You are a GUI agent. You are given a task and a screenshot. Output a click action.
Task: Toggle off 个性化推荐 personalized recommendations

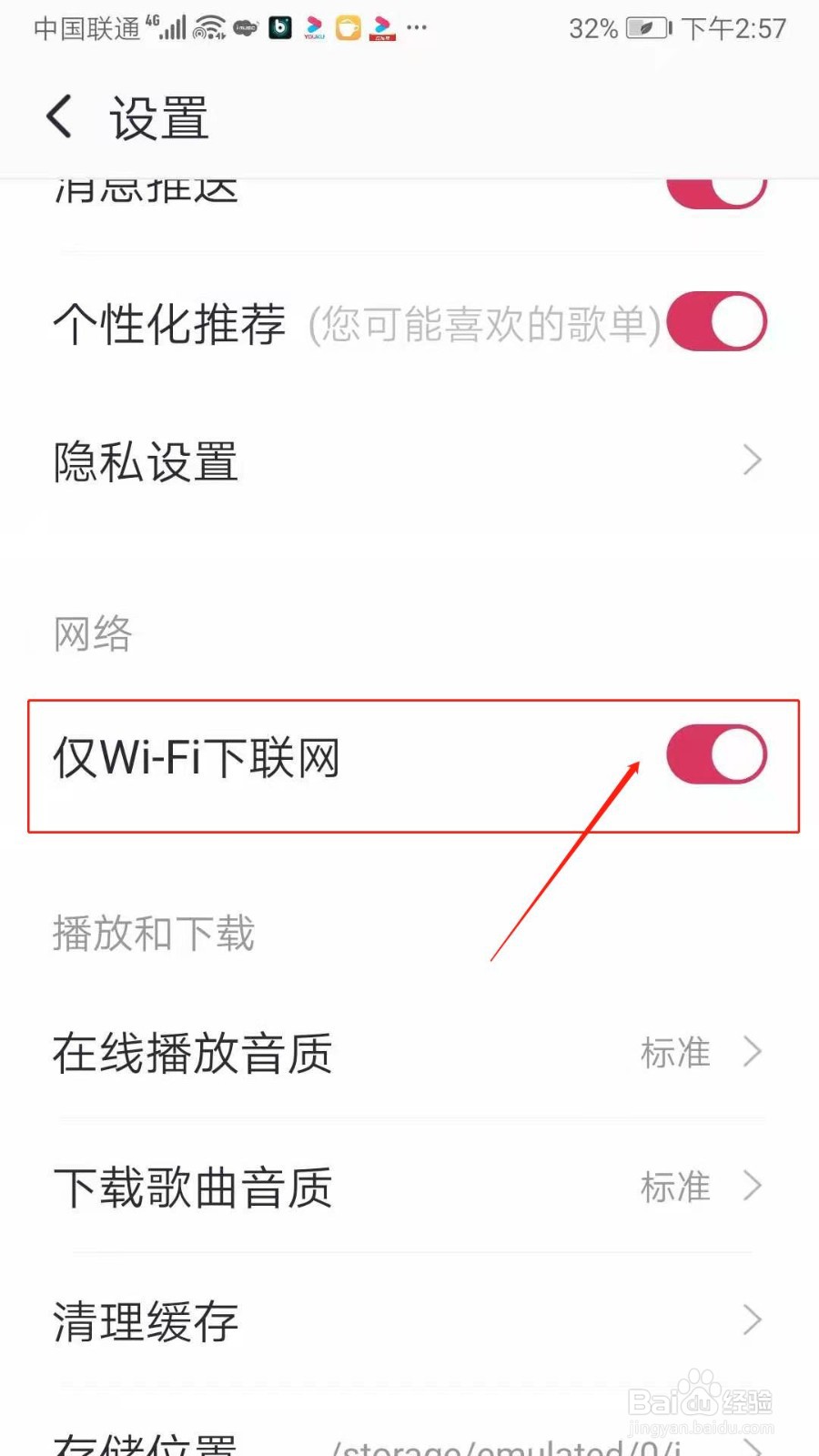[x=717, y=321]
